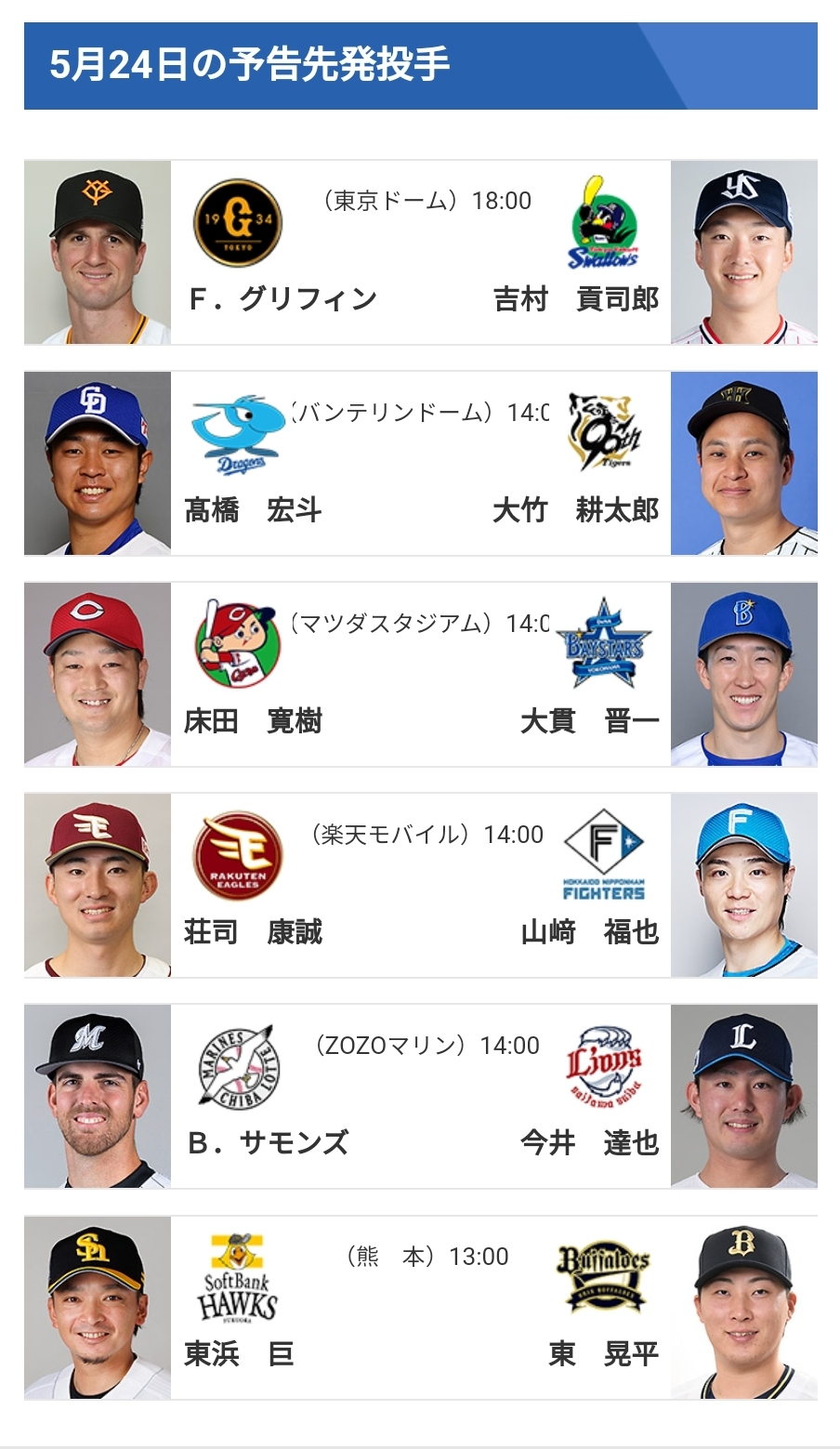Open the Giants vs Swallows 18:00 matchup
Image resolution: width=840 pixels, height=1449 pixels.
(420, 252)
